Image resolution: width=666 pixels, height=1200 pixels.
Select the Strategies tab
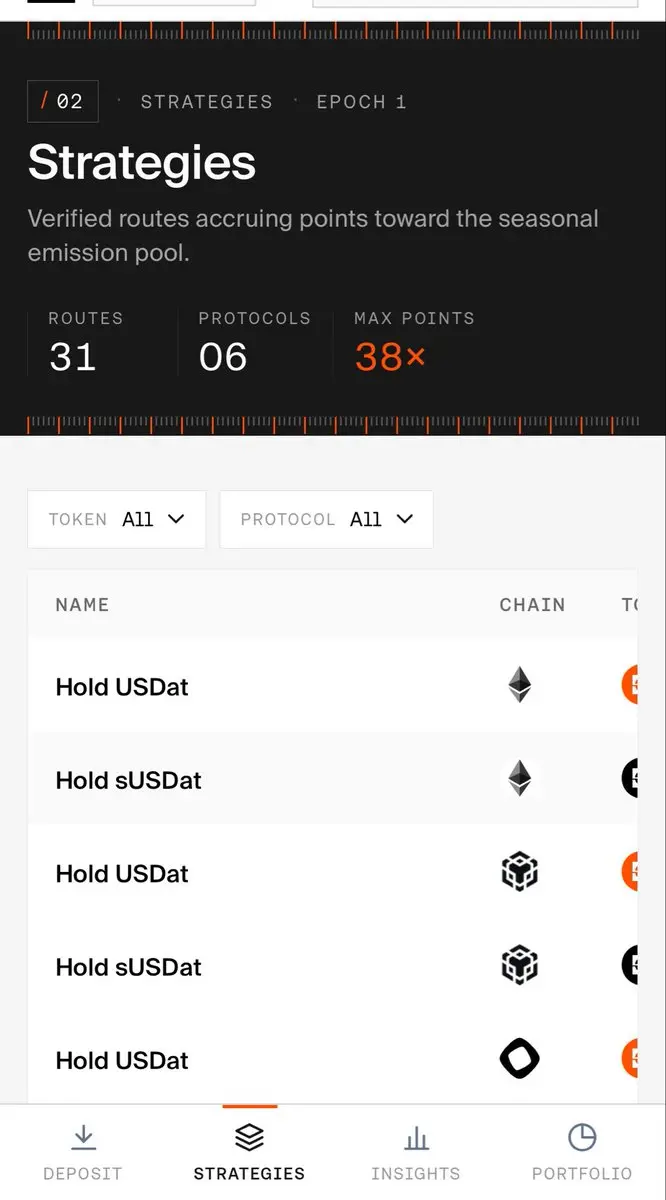click(x=249, y=1152)
